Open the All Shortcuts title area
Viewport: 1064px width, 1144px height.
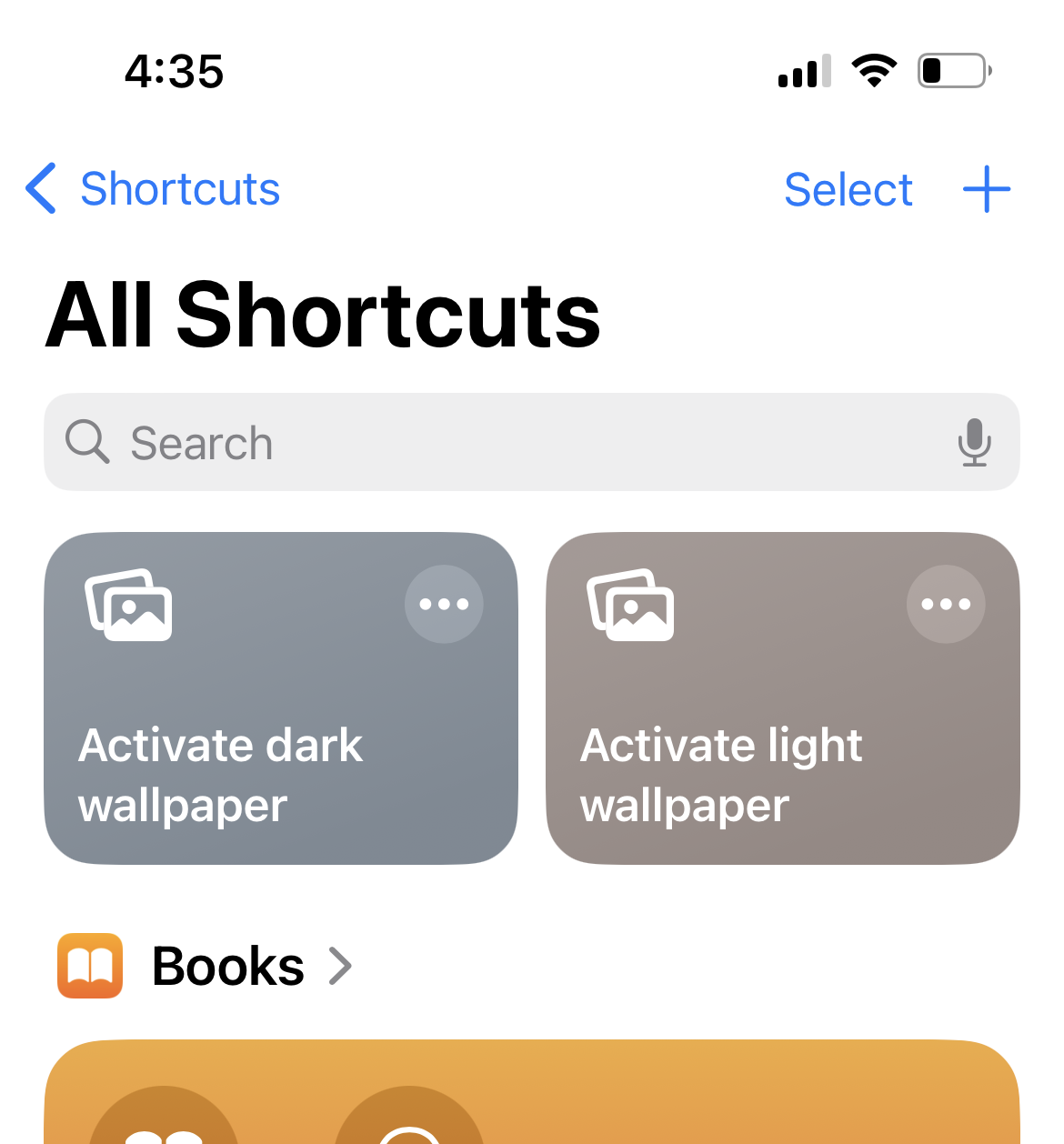point(323,314)
